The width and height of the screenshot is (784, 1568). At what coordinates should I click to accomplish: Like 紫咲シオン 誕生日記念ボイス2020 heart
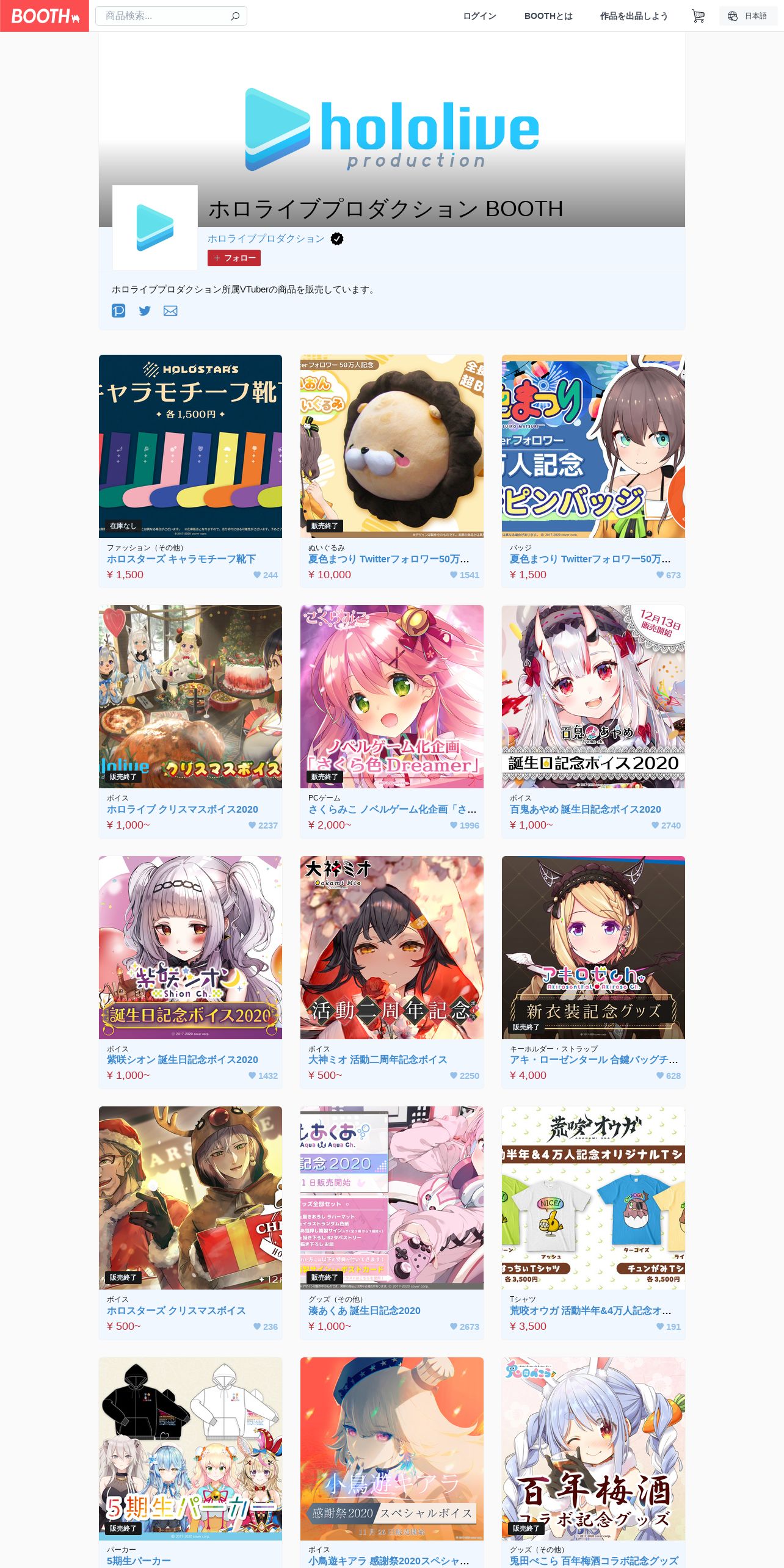coord(252,1076)
